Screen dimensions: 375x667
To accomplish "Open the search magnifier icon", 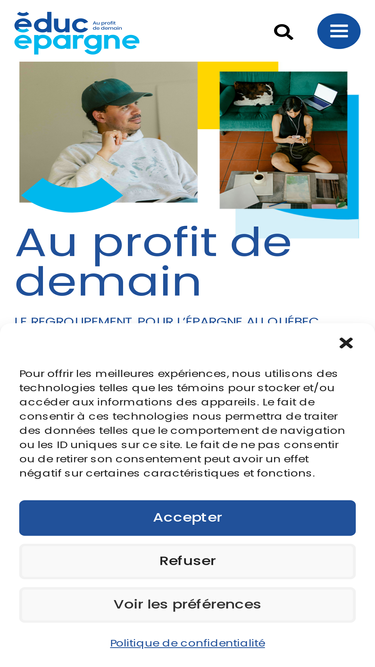I will tap(283, 32).
